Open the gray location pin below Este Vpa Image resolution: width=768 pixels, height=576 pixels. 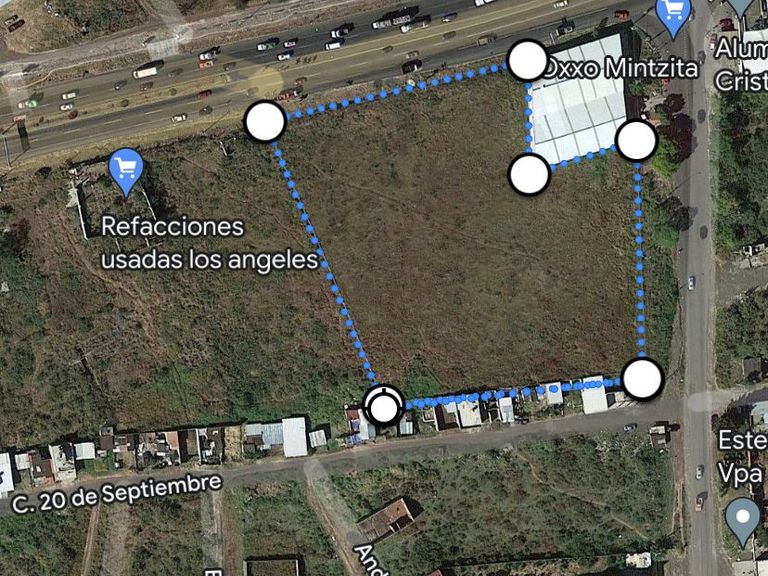742,520
